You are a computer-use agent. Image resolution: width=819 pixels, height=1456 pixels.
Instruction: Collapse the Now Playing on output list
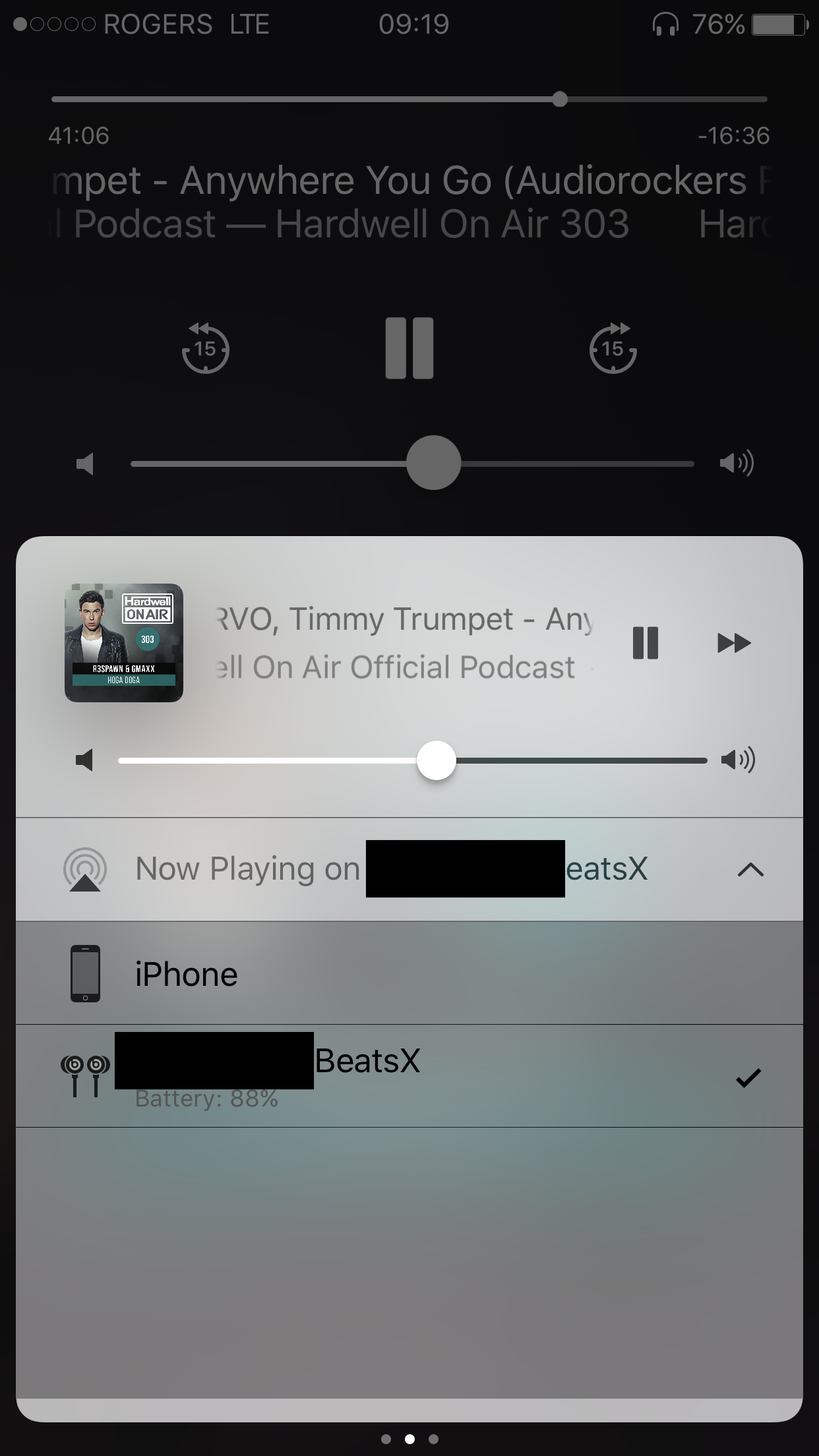[750, 870]
